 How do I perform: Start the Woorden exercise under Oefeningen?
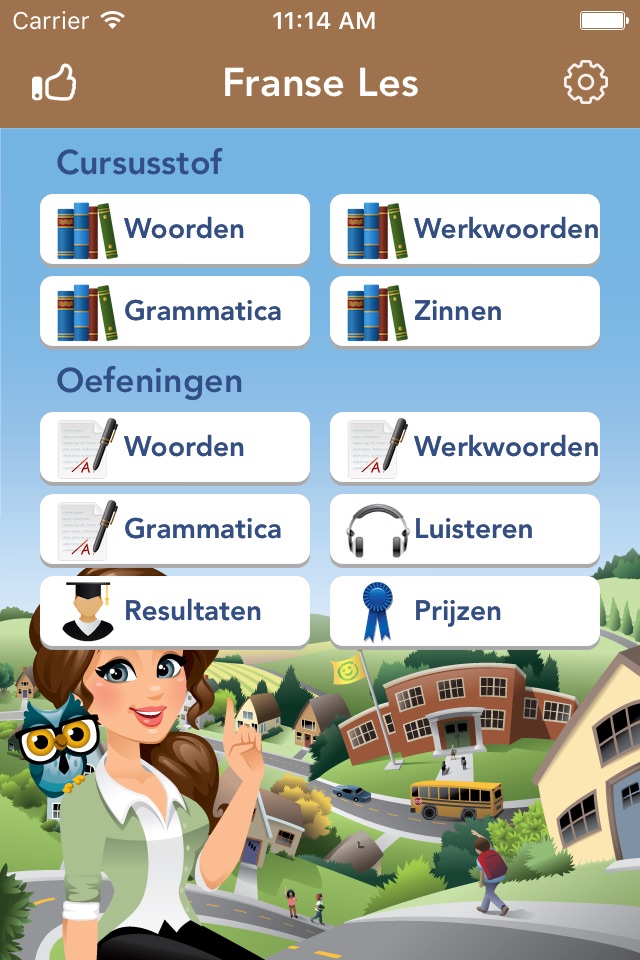(x=175, y=447)
